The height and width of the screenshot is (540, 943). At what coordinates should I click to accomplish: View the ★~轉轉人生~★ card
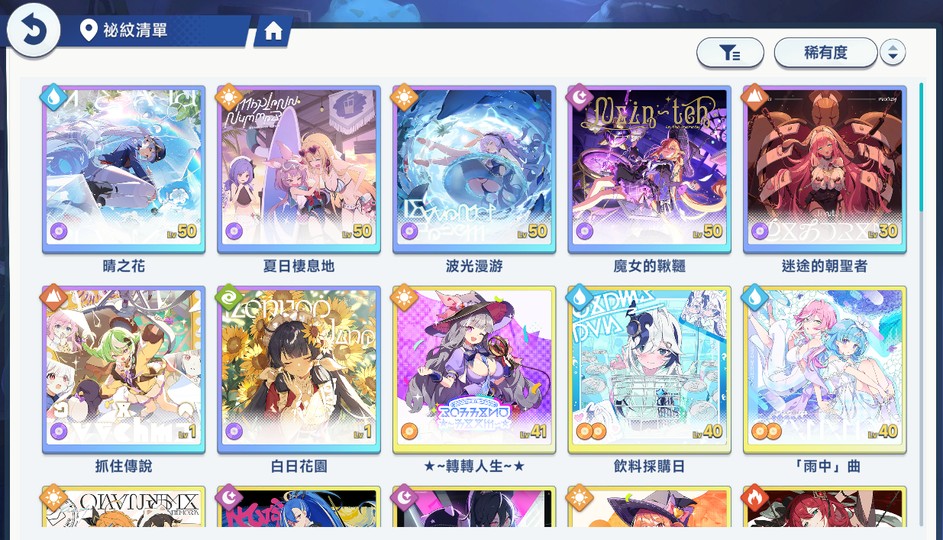click(475, 368)
